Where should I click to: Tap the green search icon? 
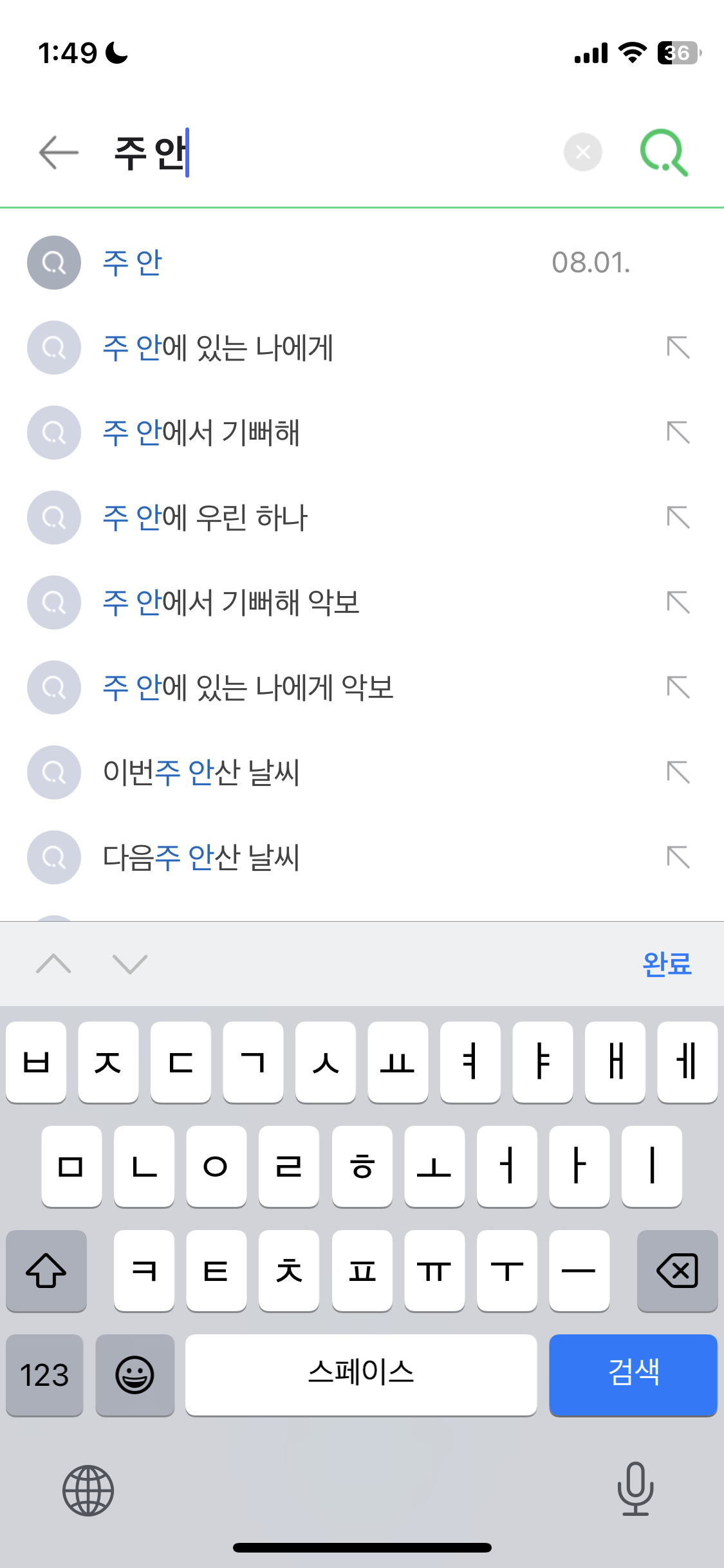[664, 153]
